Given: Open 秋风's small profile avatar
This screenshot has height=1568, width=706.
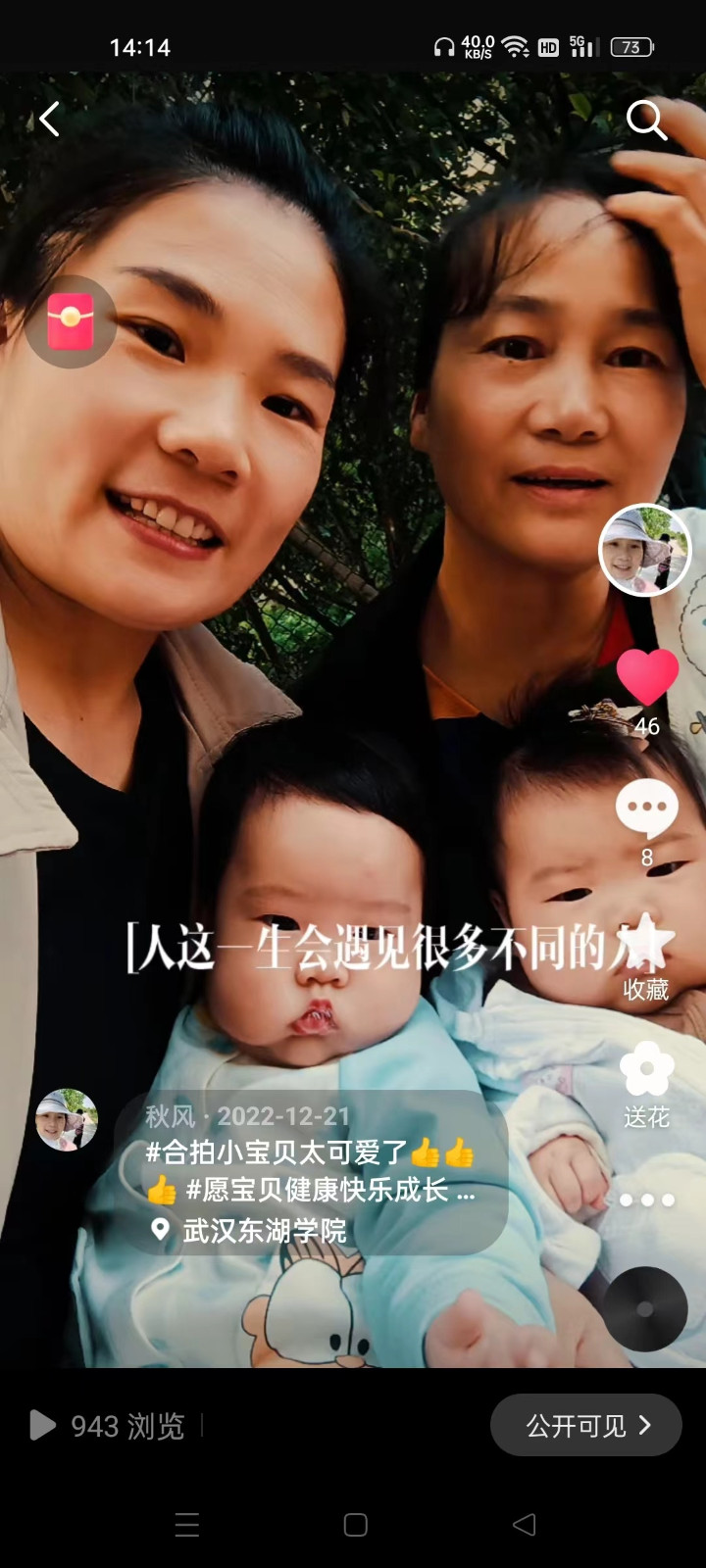Looking at the screenshot, I should tap(67, 1119).
